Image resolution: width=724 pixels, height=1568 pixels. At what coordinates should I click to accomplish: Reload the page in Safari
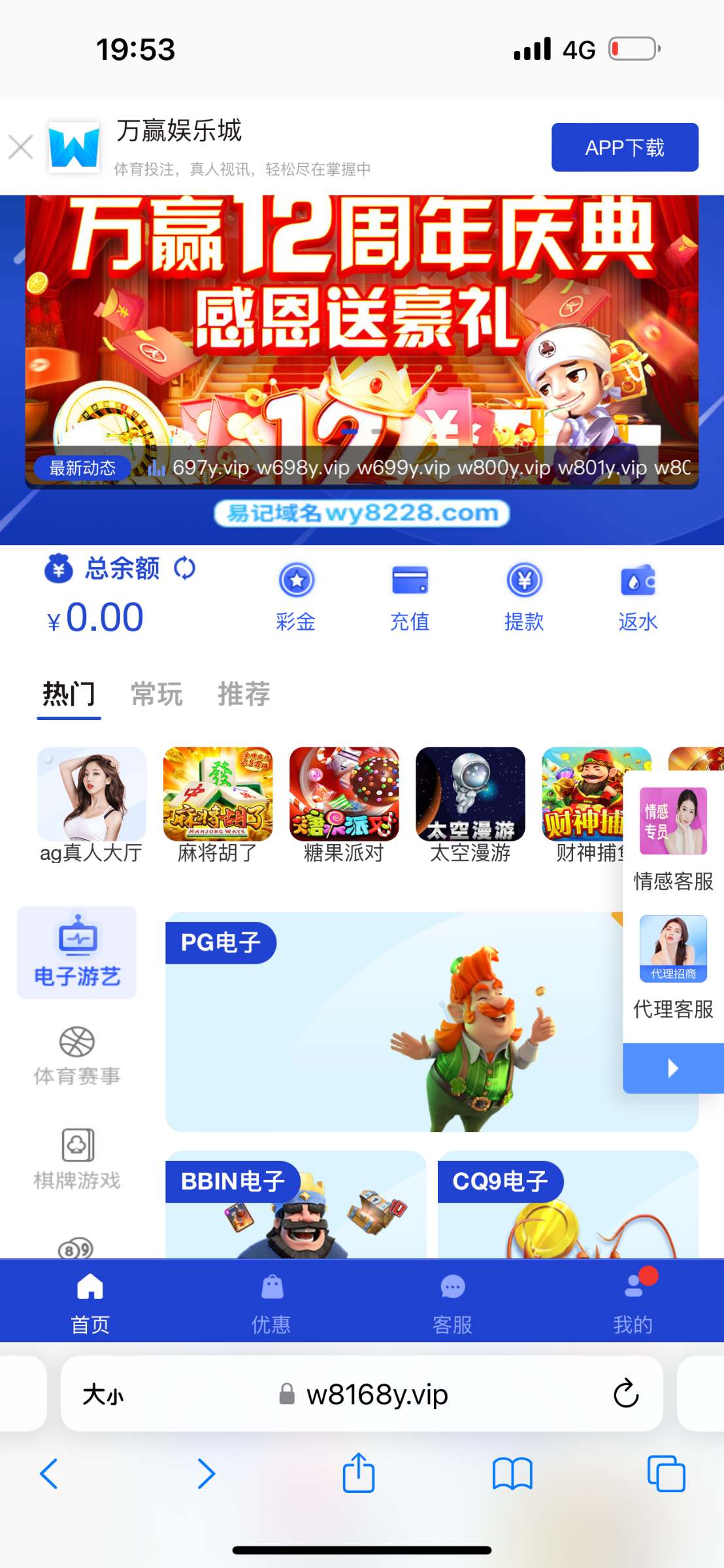[x=625, y=1394]
